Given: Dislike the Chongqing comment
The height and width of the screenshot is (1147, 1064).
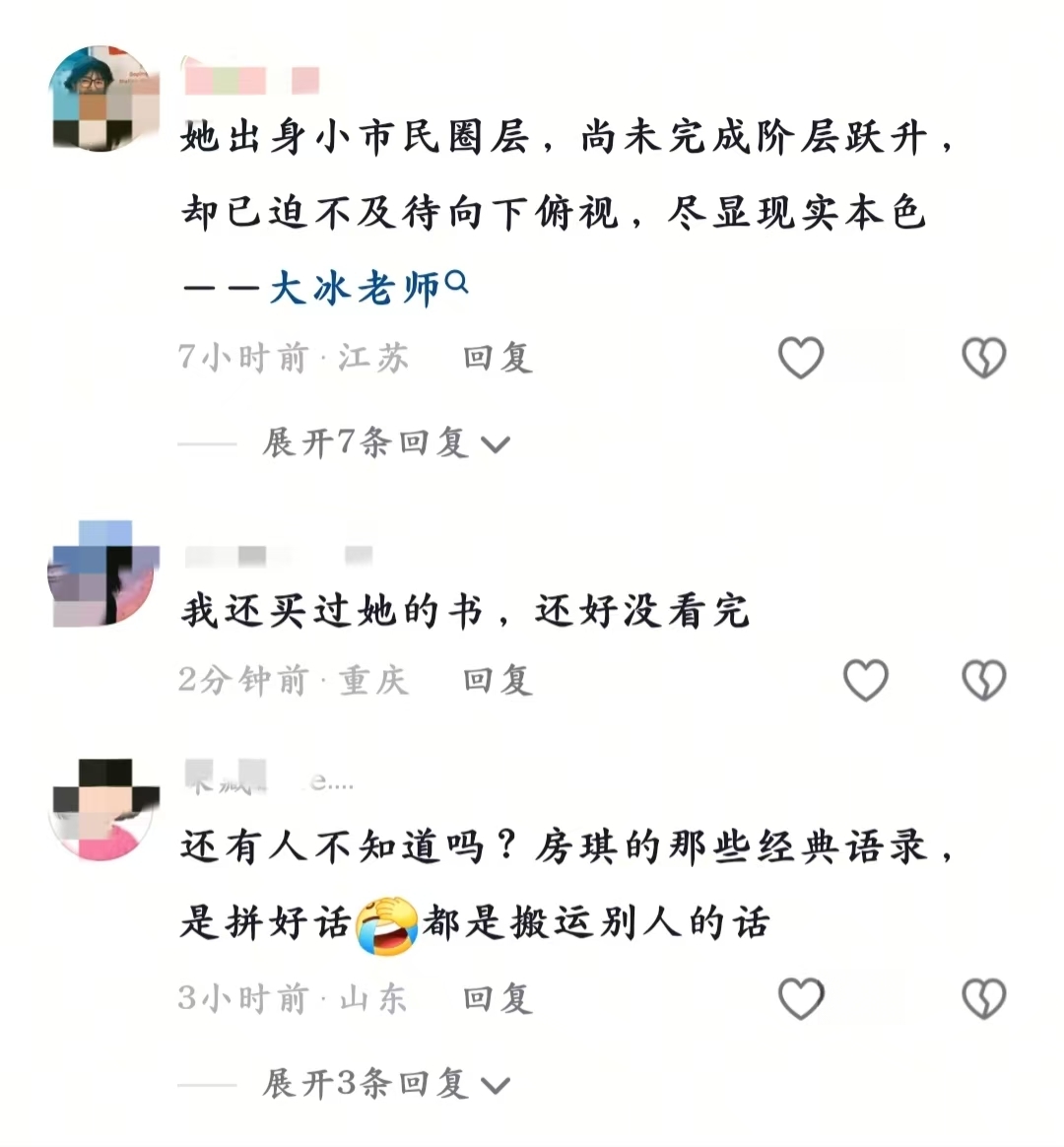Looking at the screenshot, I should point(983,680).
